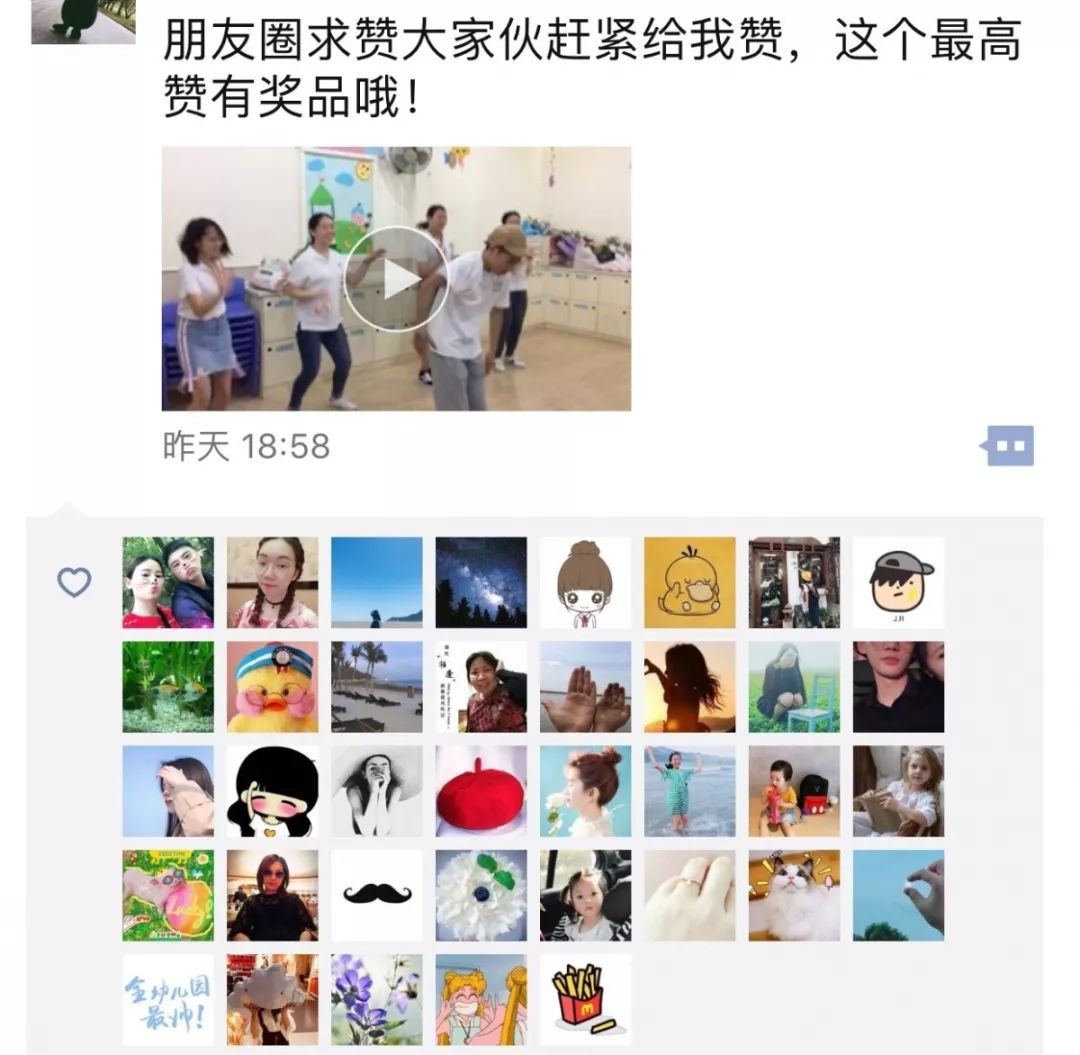The width and height of the screenshot is (1080, 1055).
Task: Open the poster's profile avatar
Action: [x=83, y=20]
